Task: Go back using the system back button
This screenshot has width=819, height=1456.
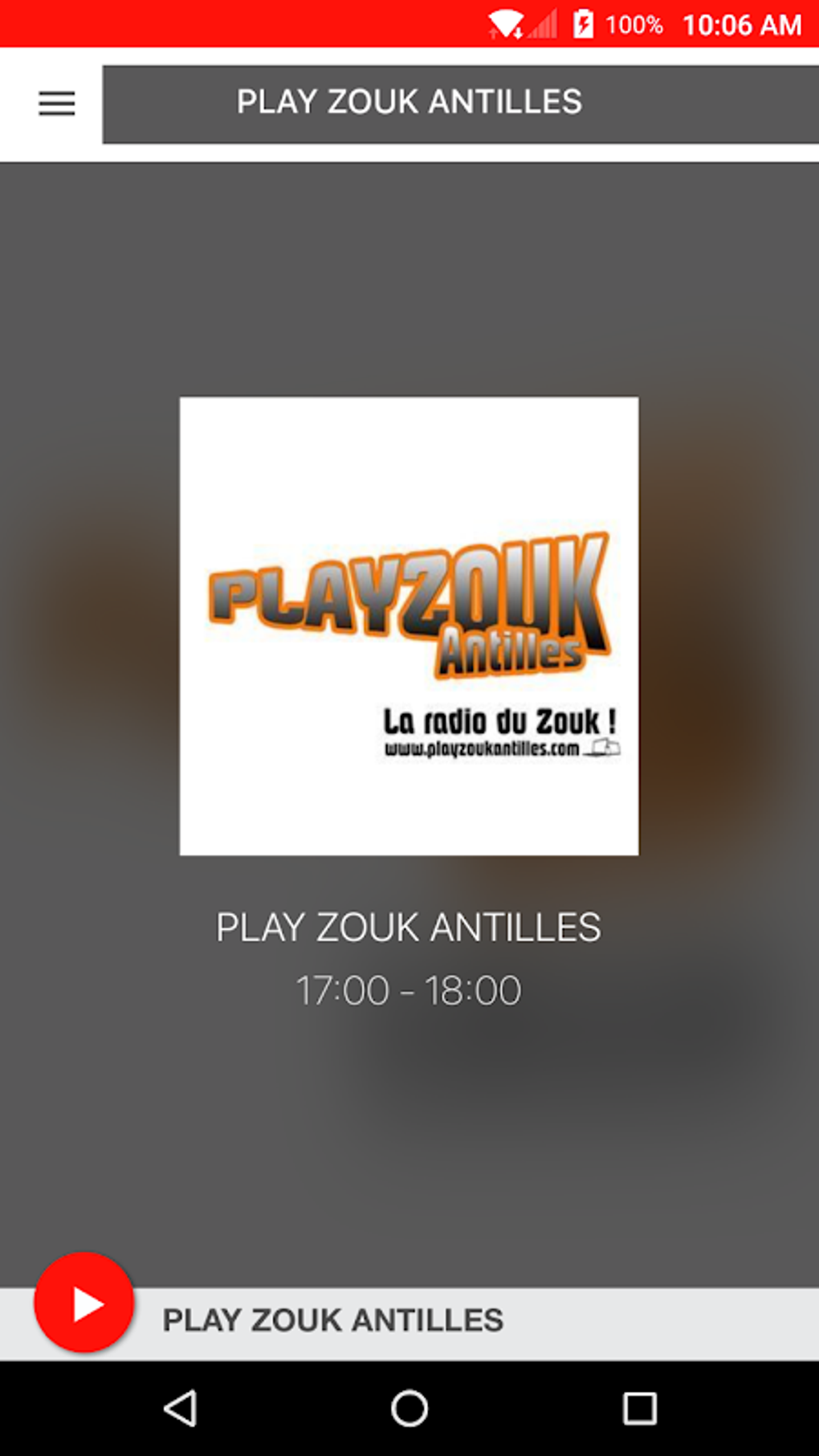Action: (x=181, y=1408)
